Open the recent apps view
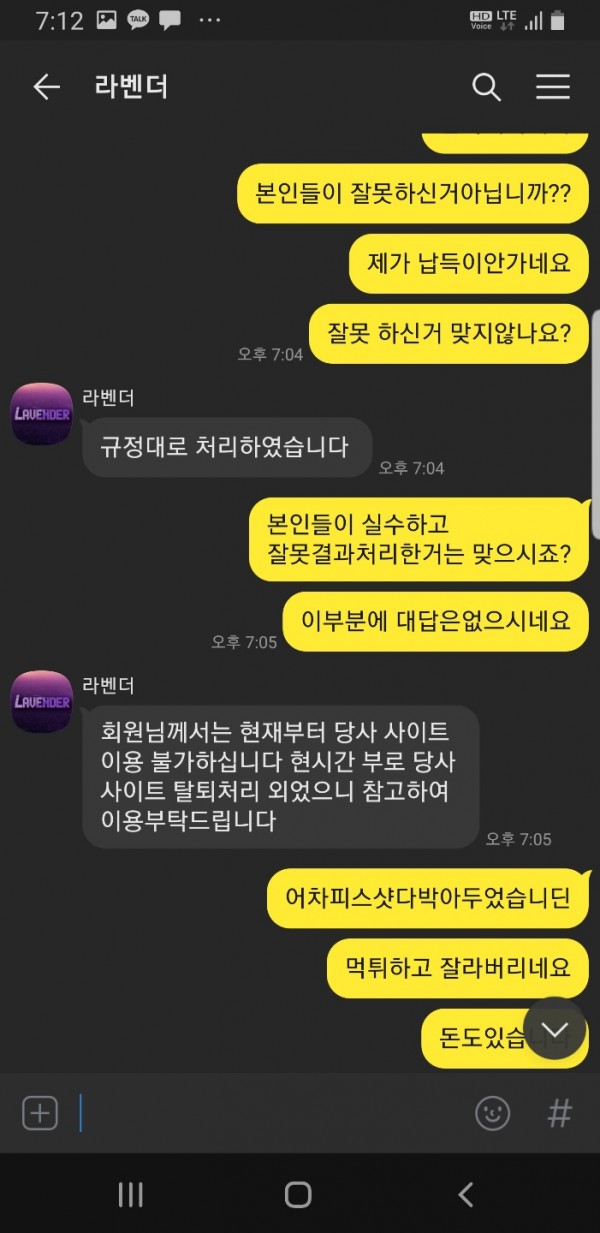Viewport: 600px width, 1233px height. [x=131, y=1194]
